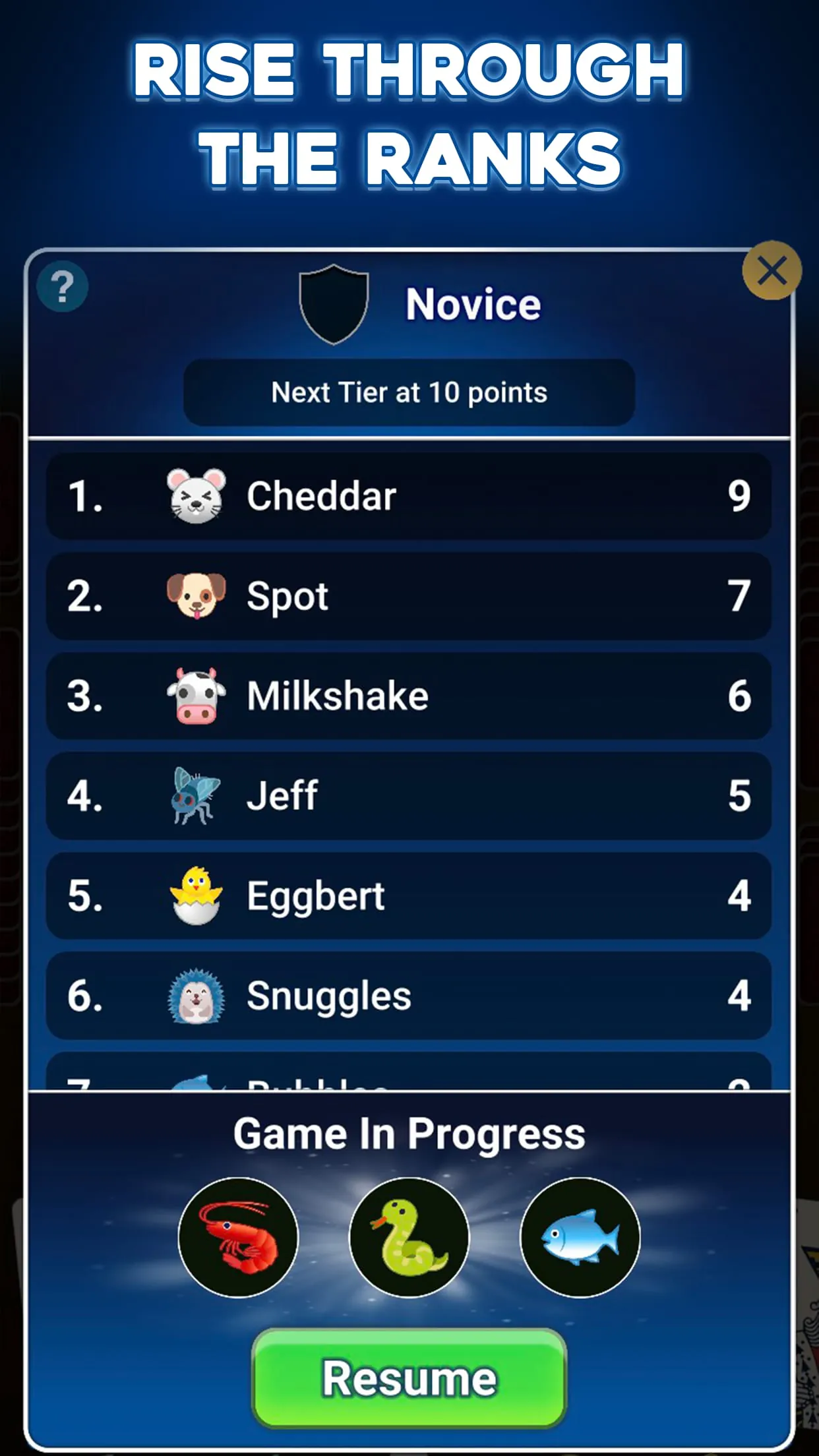Viewport: 819px width, 1456px height.
Task: Select the shrimp player in game progress
Action: click(x=237, y=1238)
